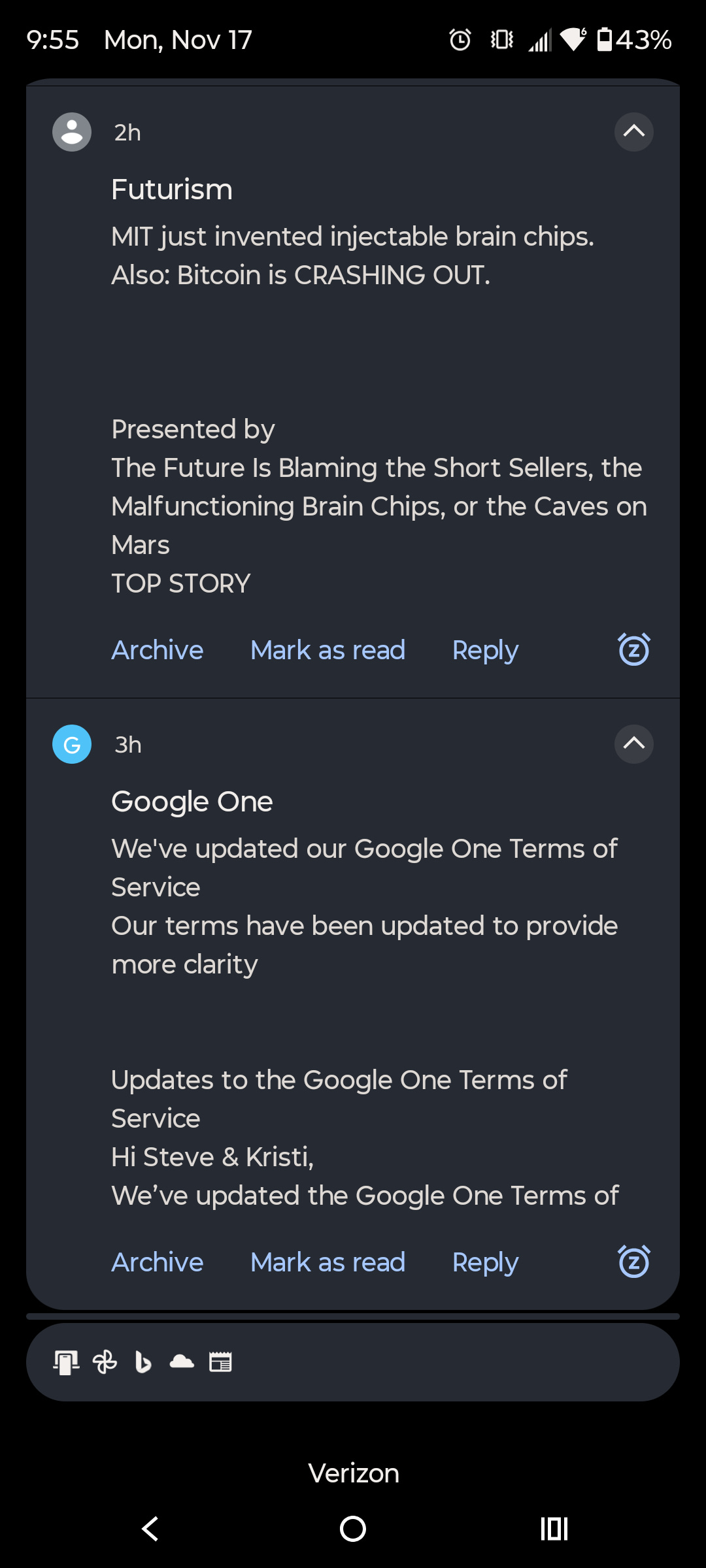The image size is (706, 1568).
Task: Archive the Futurism email
Action: (x=158, y=650)
